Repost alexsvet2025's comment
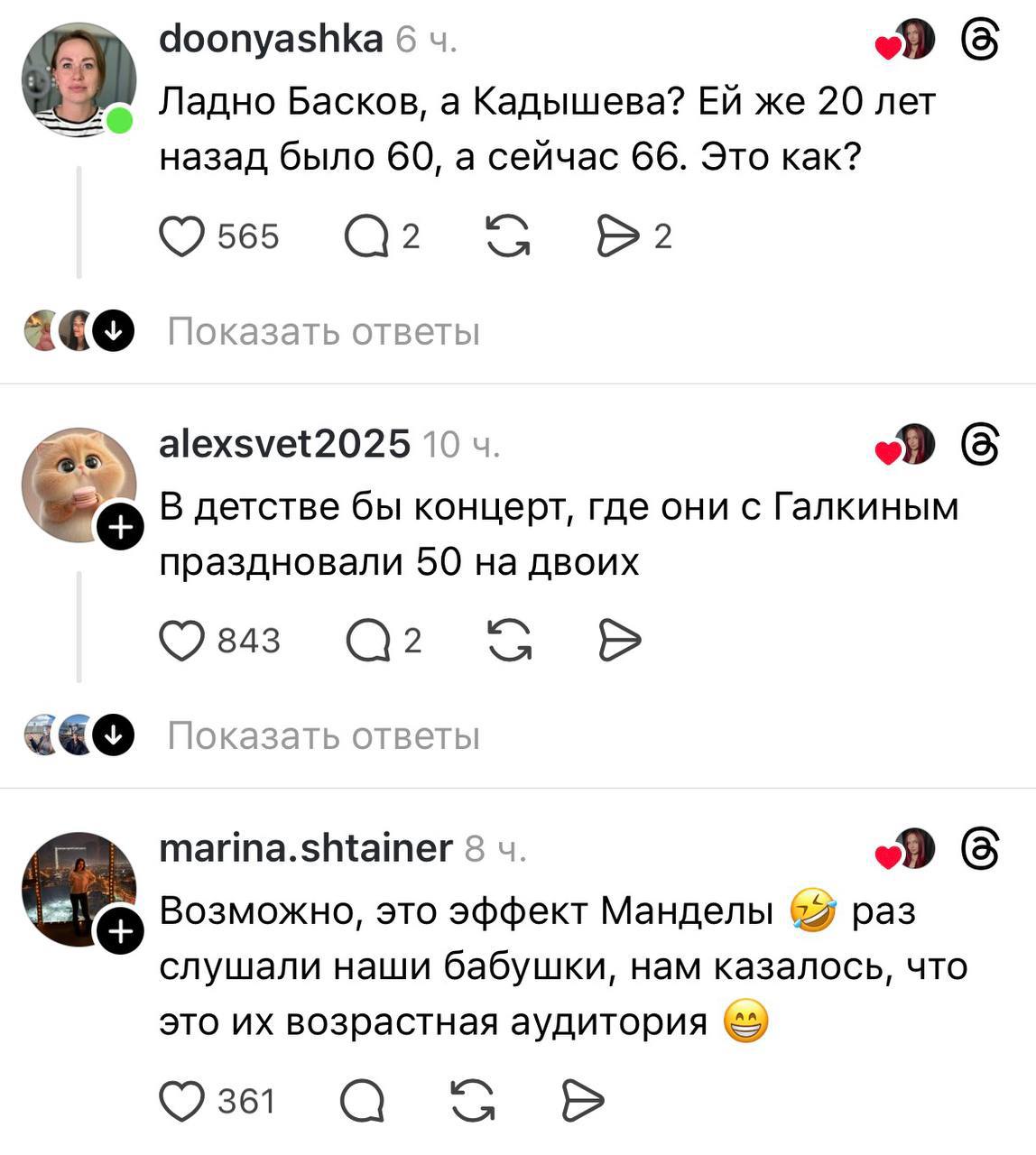Image resolution: width=1036 pixels, height=1155 pixels. [x=510, y=641]
